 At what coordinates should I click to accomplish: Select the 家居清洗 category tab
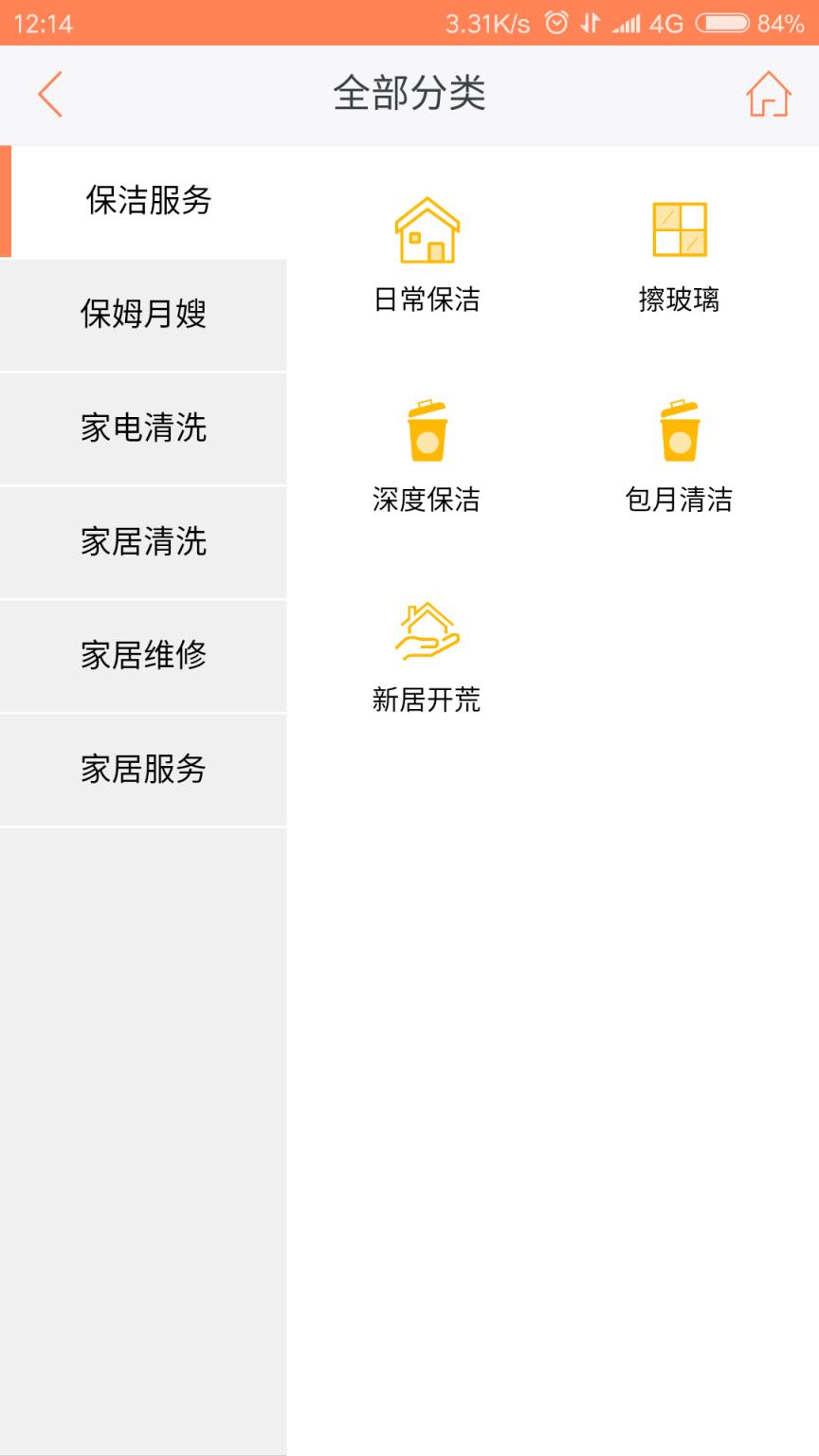(x=143, y=543)
